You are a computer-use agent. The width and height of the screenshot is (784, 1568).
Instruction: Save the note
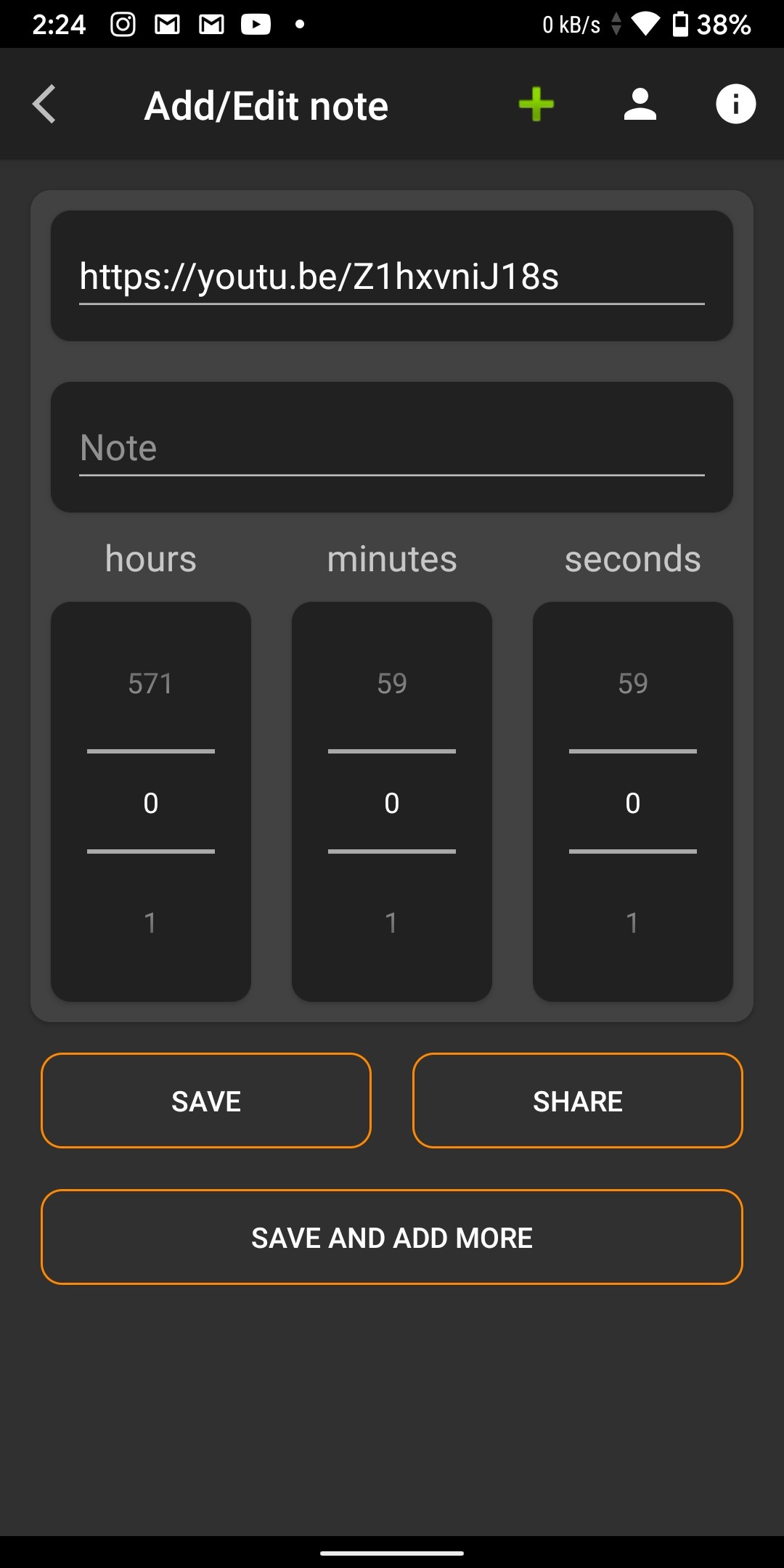point(206,1101)
